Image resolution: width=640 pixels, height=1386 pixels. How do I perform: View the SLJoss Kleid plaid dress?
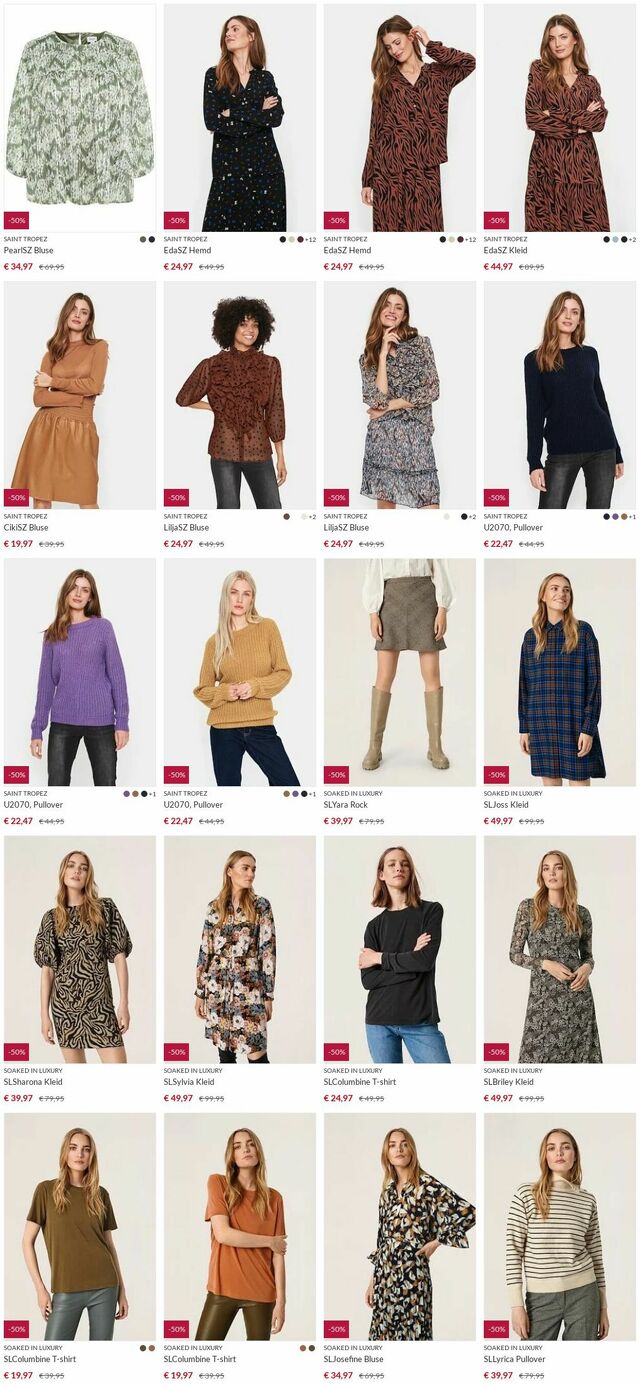click(559, 672)
